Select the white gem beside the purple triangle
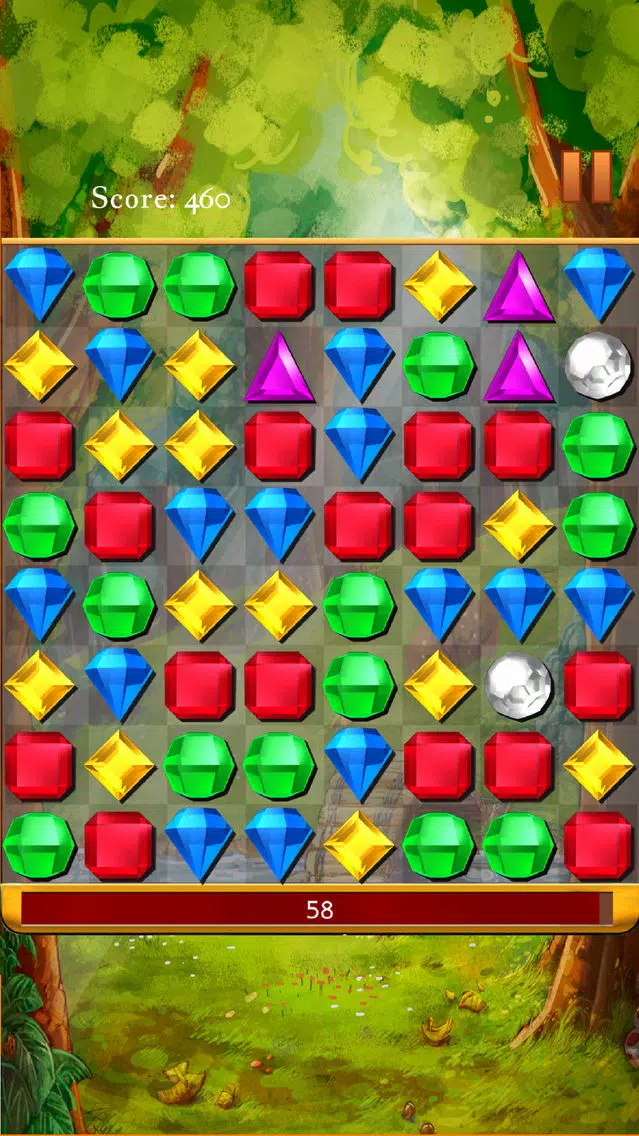639x1136 pixels. pyautogui.click(x=598, y=366)
